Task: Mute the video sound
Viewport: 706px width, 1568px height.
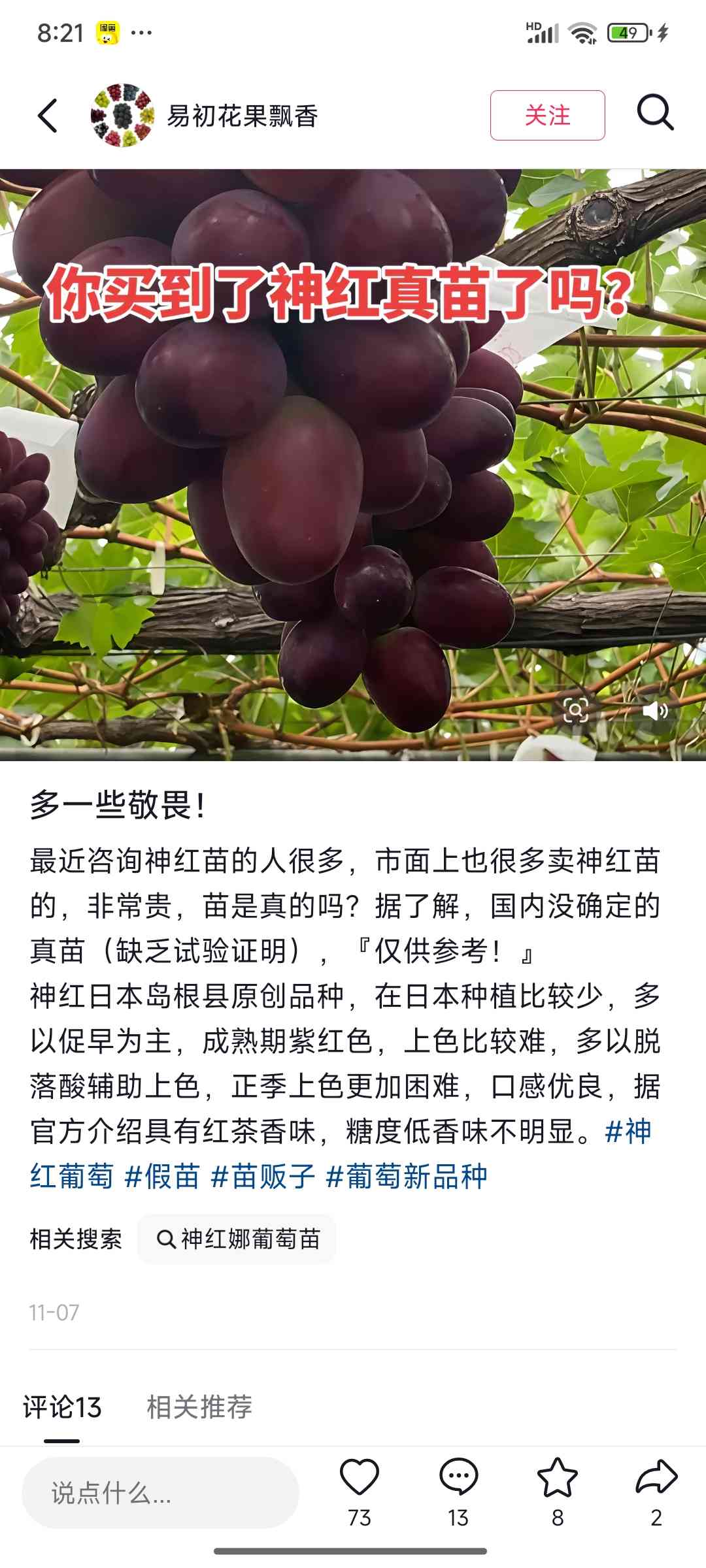Action: [x=654, y=710]
